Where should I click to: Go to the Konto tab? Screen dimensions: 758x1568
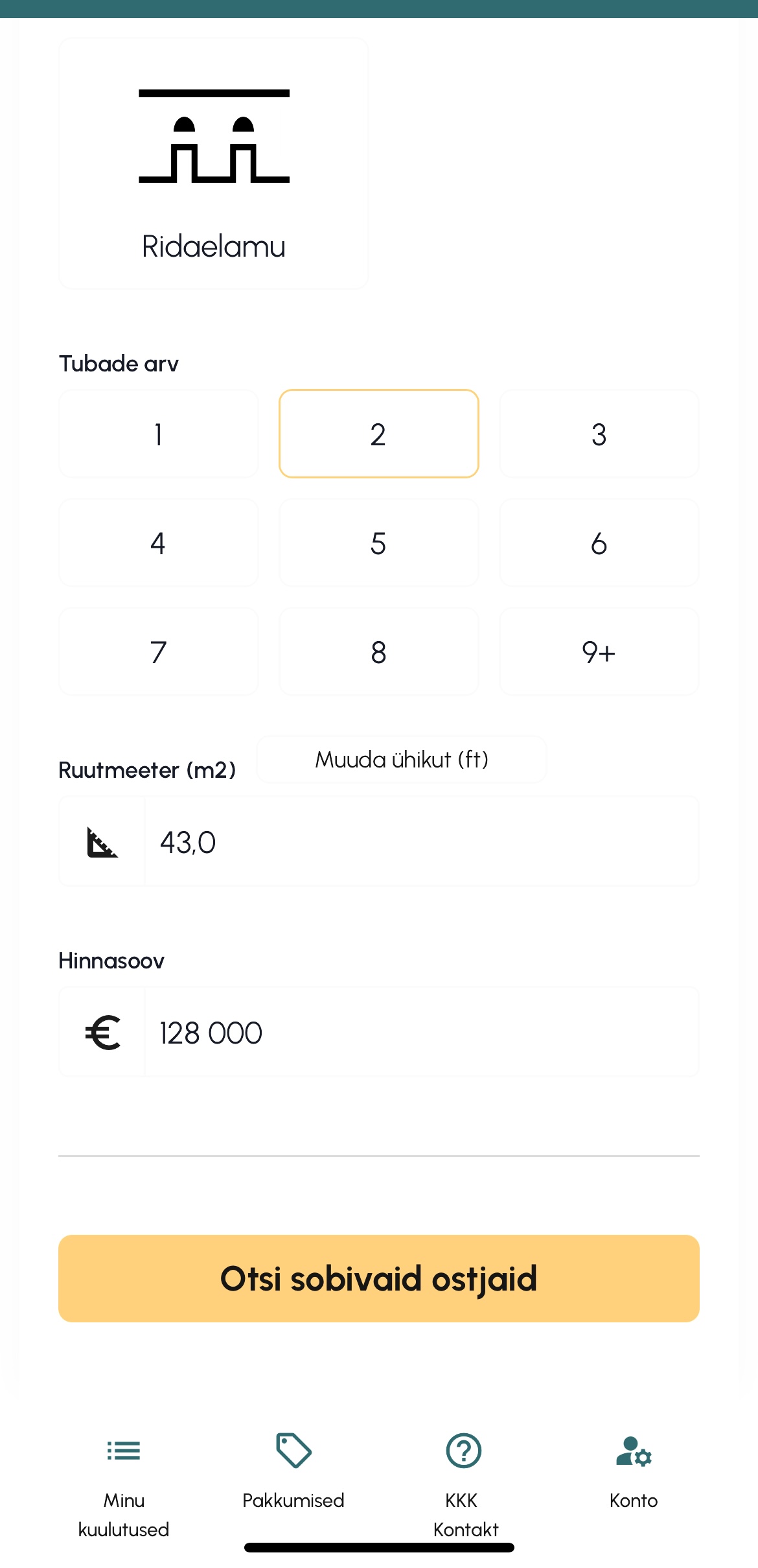[x=634, y=1471]
